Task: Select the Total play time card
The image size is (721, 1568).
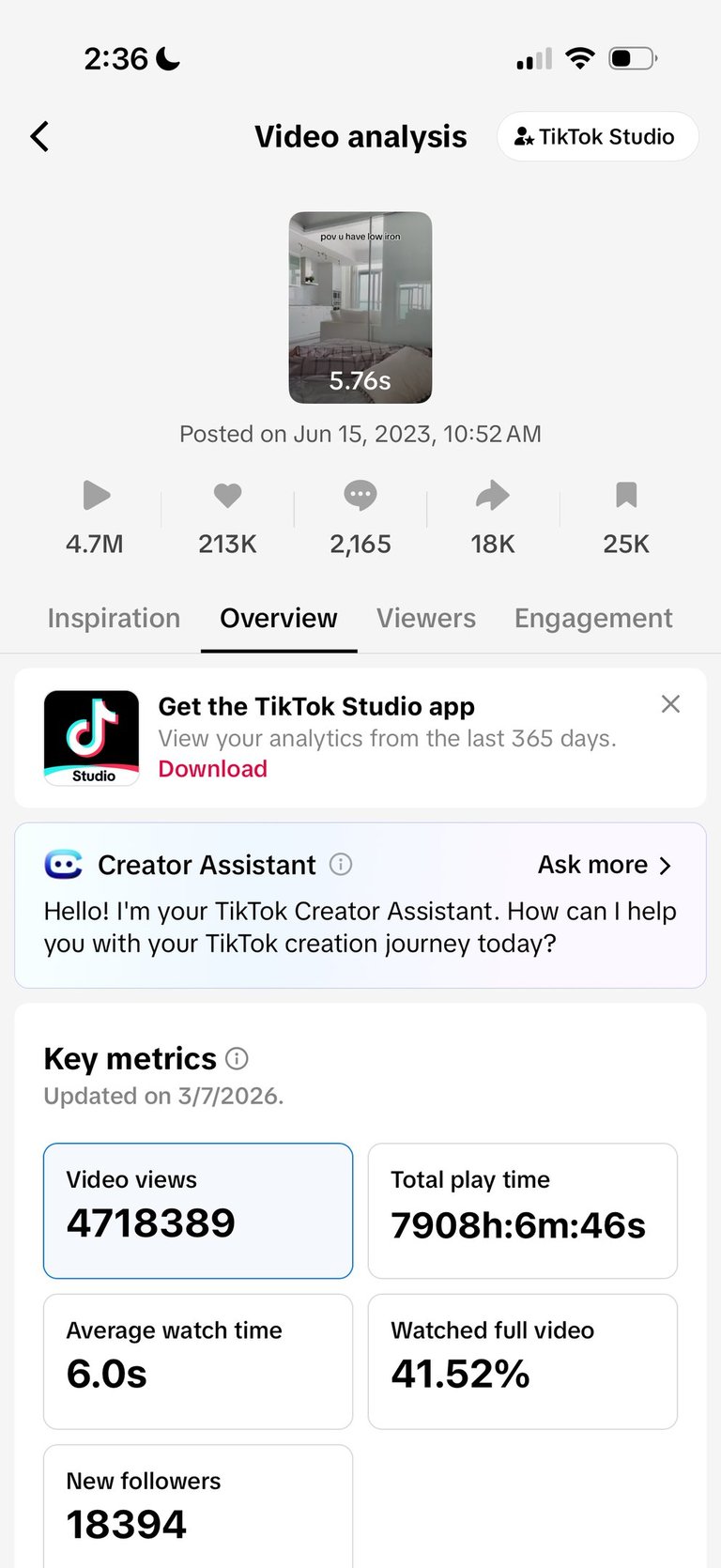Action: tap(522, 1210)
